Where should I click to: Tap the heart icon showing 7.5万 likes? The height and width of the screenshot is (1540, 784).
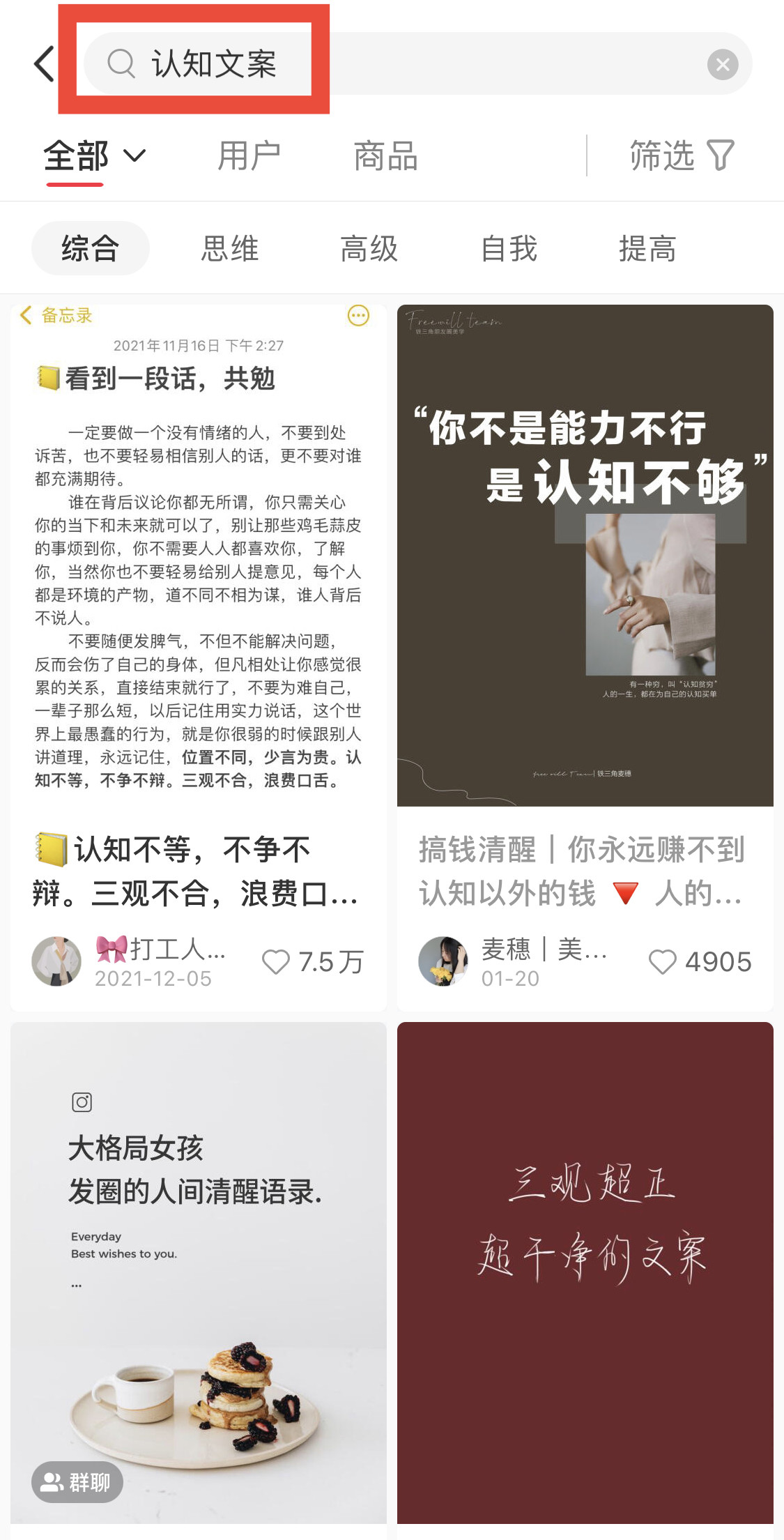tap(277, 961)
